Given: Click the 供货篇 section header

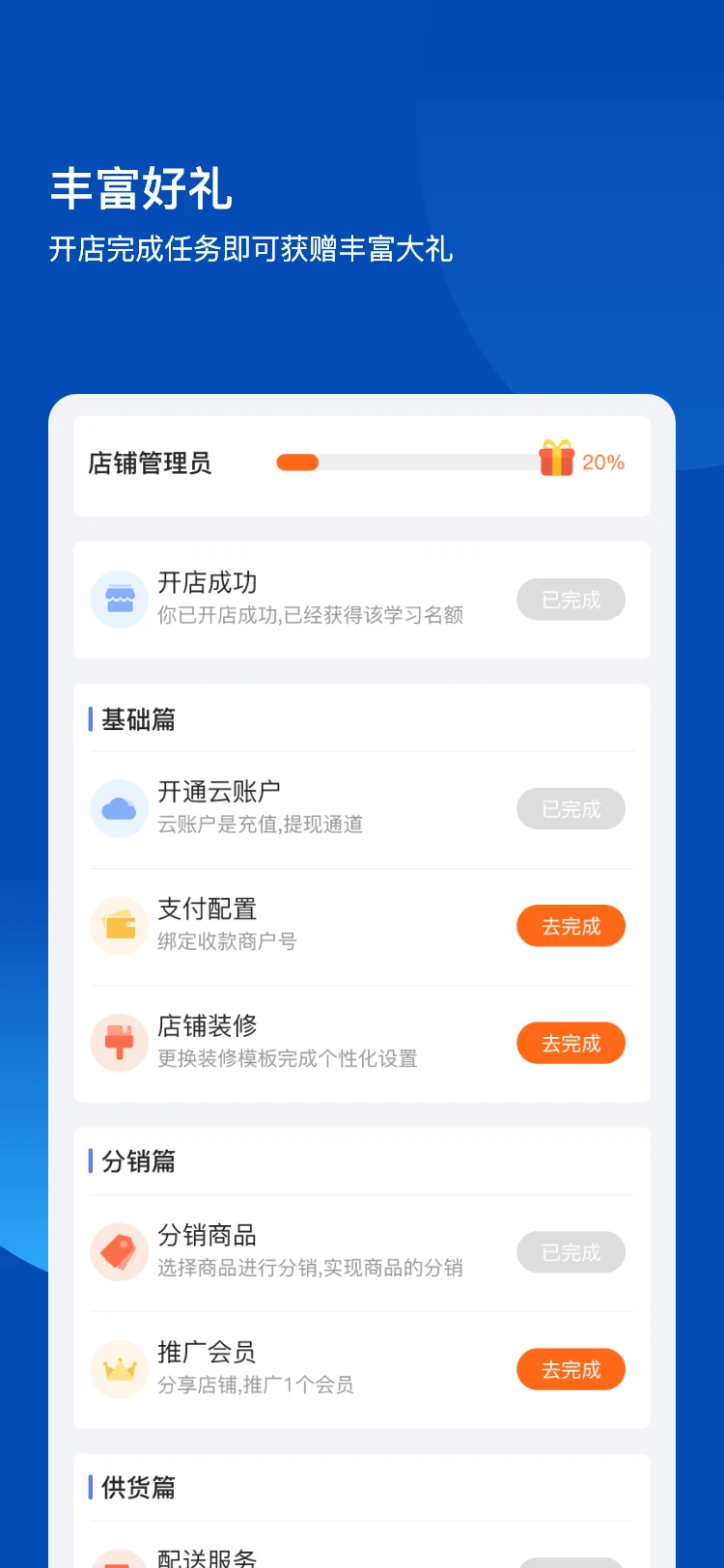Looking at the screenshot, I should [135, 1488].
